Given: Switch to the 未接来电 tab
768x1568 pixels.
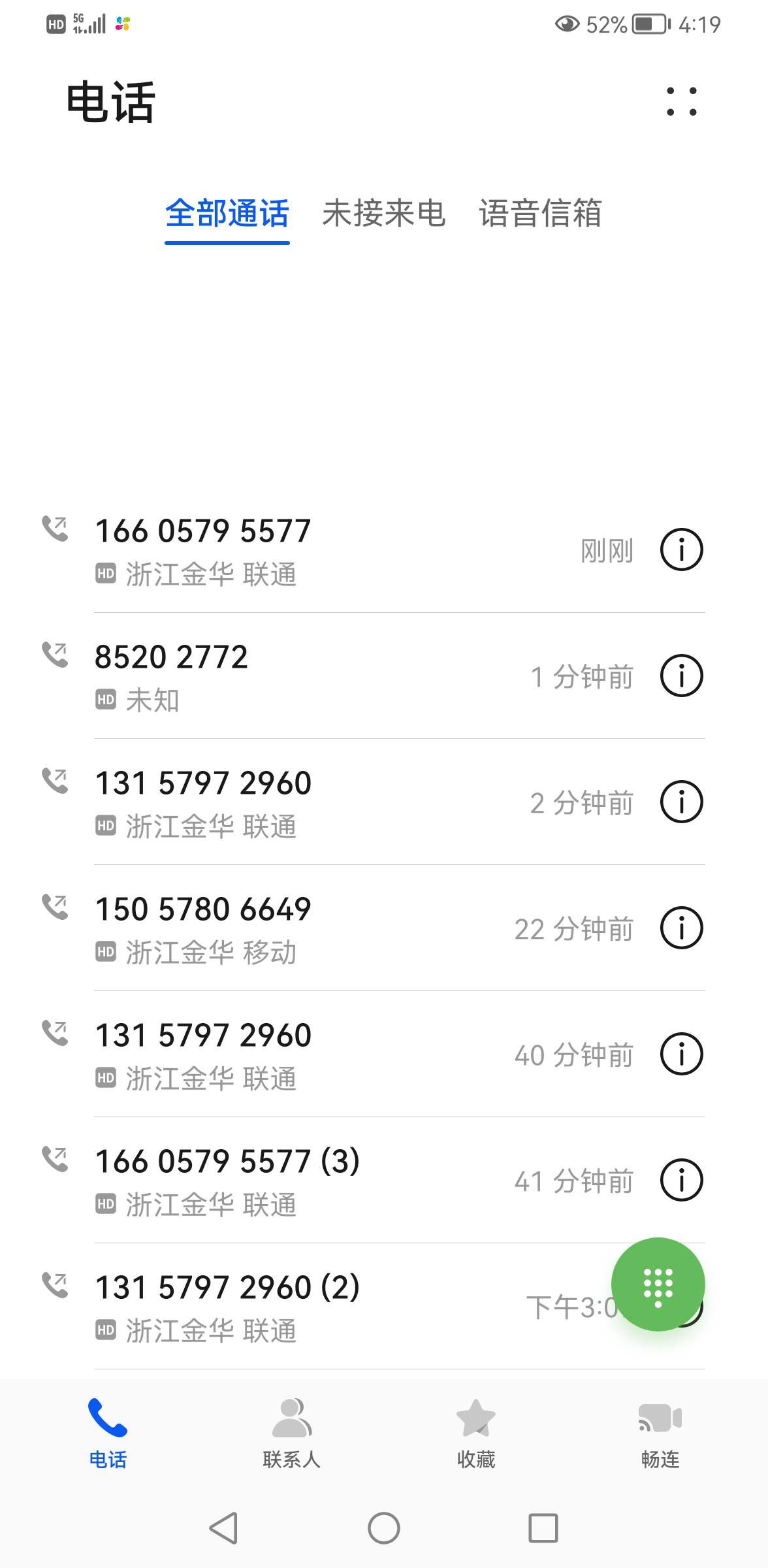Looking at the screenshot, I should (x=383, y=214).
